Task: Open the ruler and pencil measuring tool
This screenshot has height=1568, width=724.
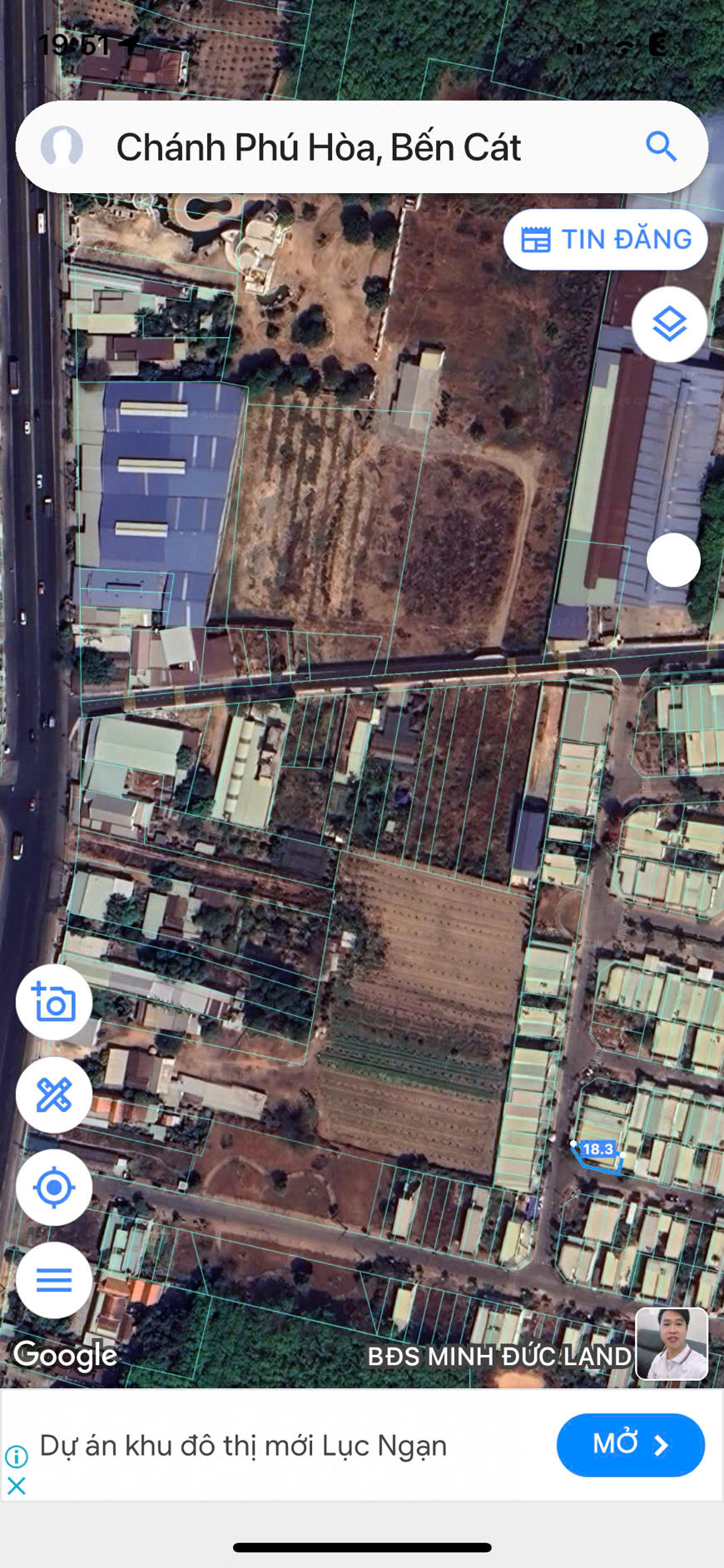Action: click(x=54, y=1095)
